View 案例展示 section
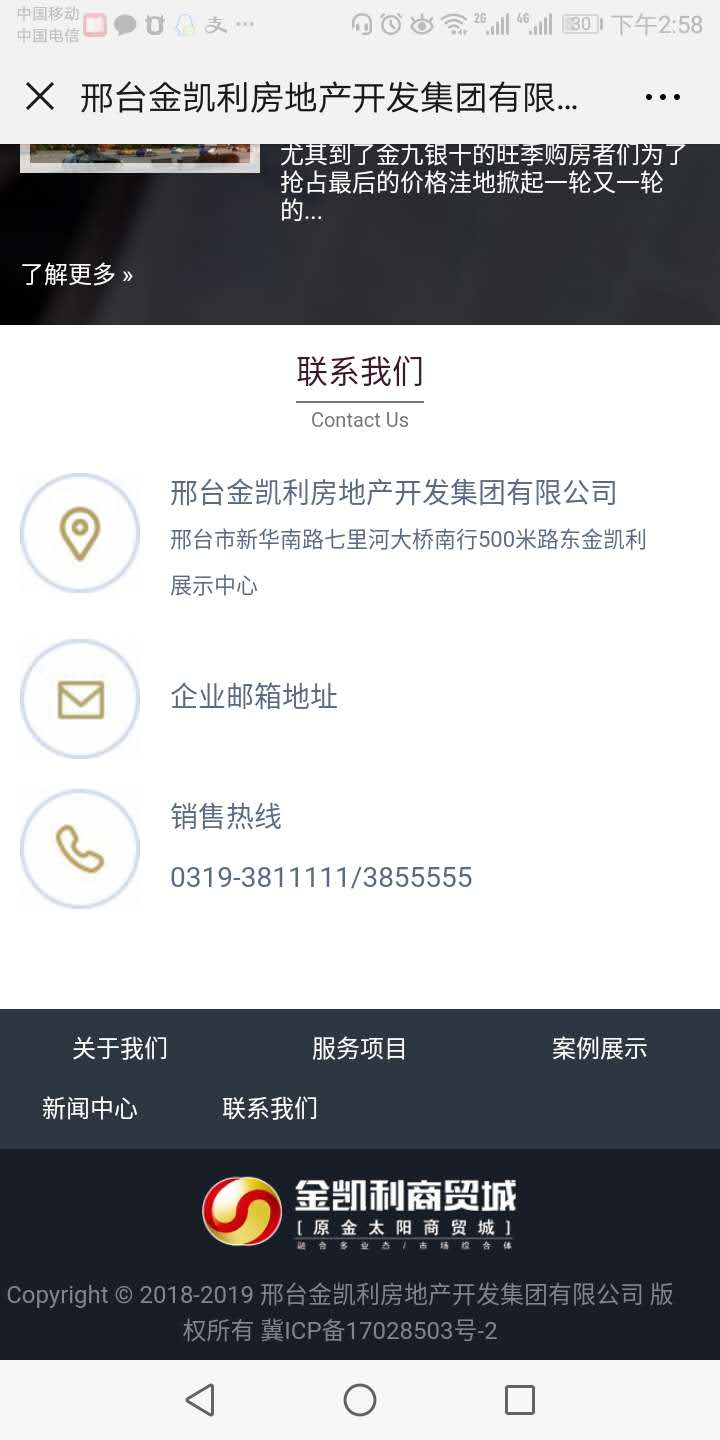This screenshot has width=720, height=1440. [599, 1048]
